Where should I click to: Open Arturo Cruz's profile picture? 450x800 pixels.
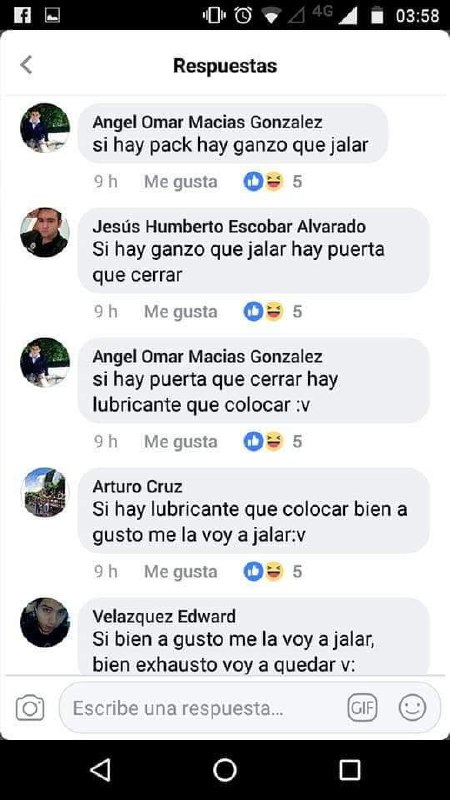tap(45, 492)
